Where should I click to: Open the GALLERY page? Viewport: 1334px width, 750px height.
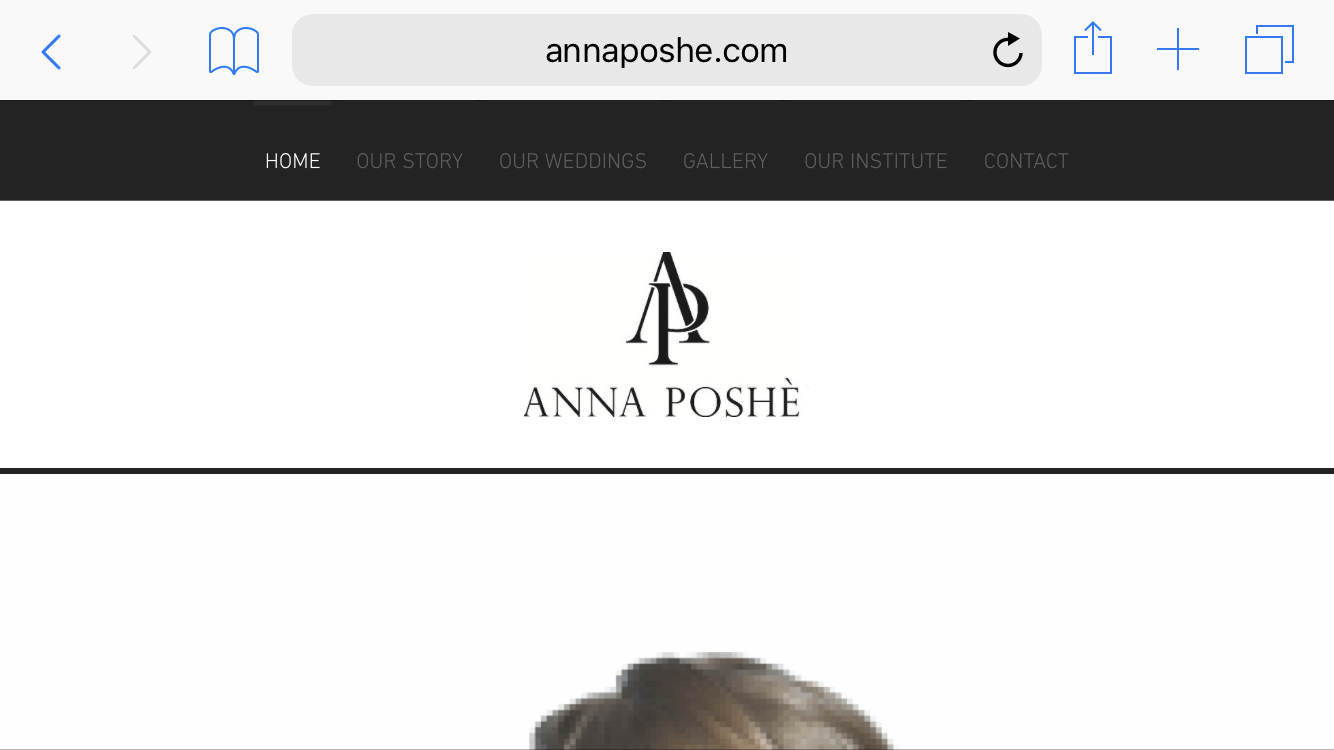(x=725, y=161)
